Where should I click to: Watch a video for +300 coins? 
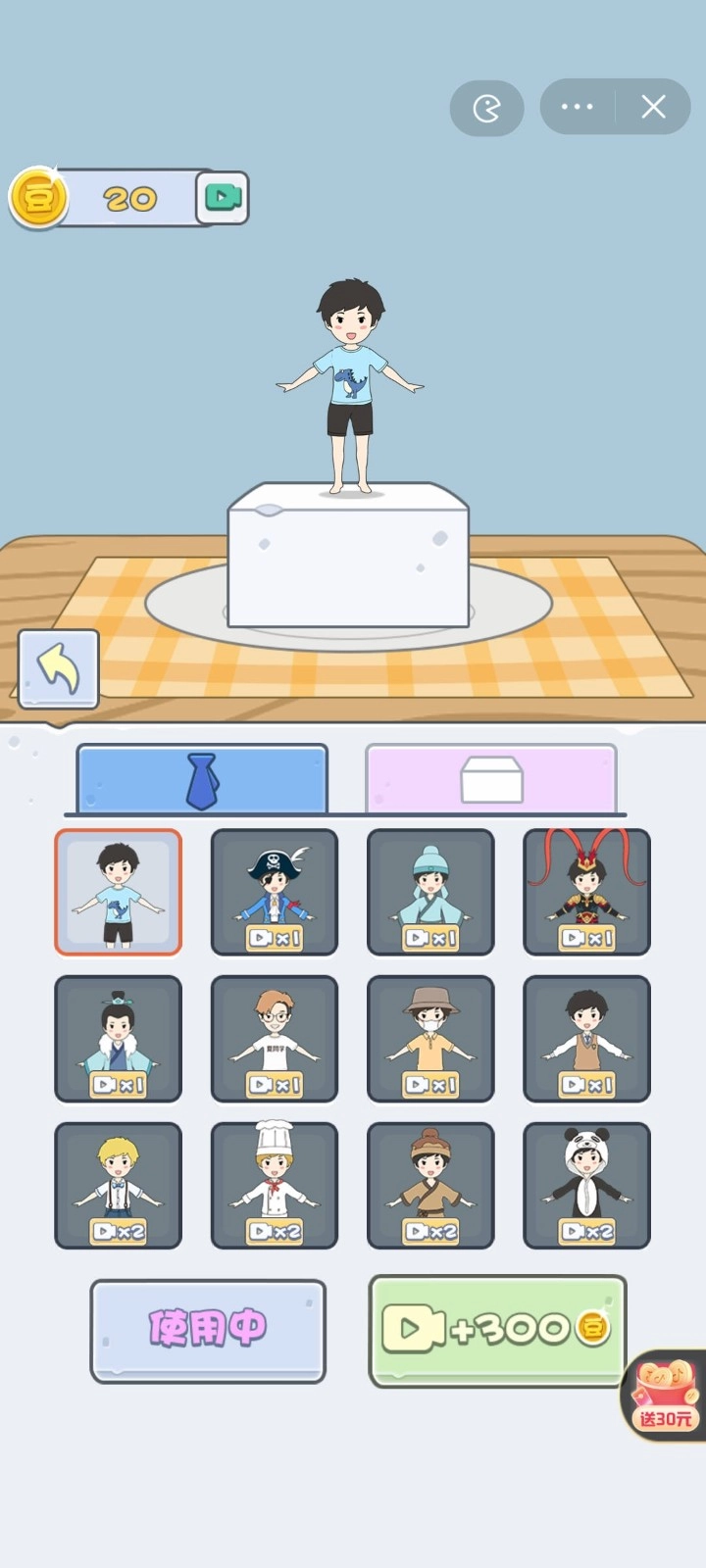tap(497, 1330)
